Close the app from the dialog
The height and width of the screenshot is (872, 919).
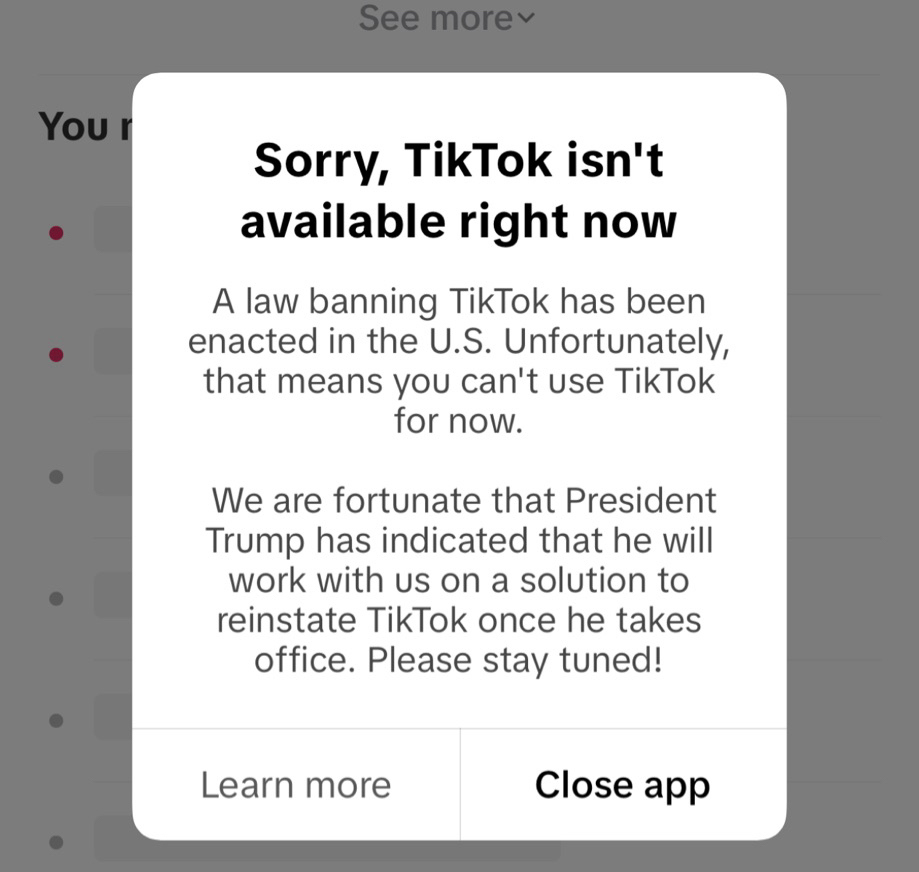click(x=622, y=785)
